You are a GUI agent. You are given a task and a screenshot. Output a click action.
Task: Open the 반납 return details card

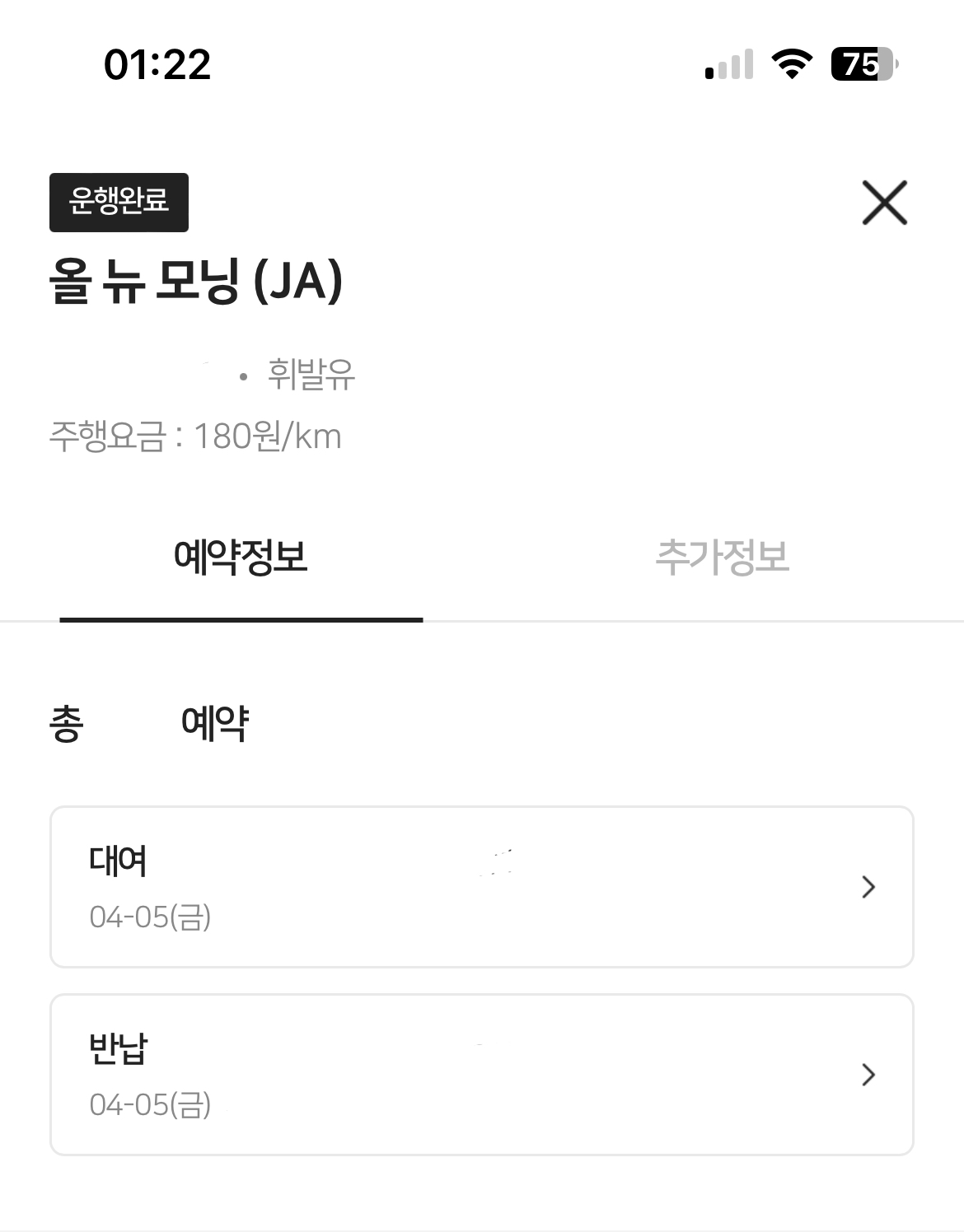[x=481, y=1075]
